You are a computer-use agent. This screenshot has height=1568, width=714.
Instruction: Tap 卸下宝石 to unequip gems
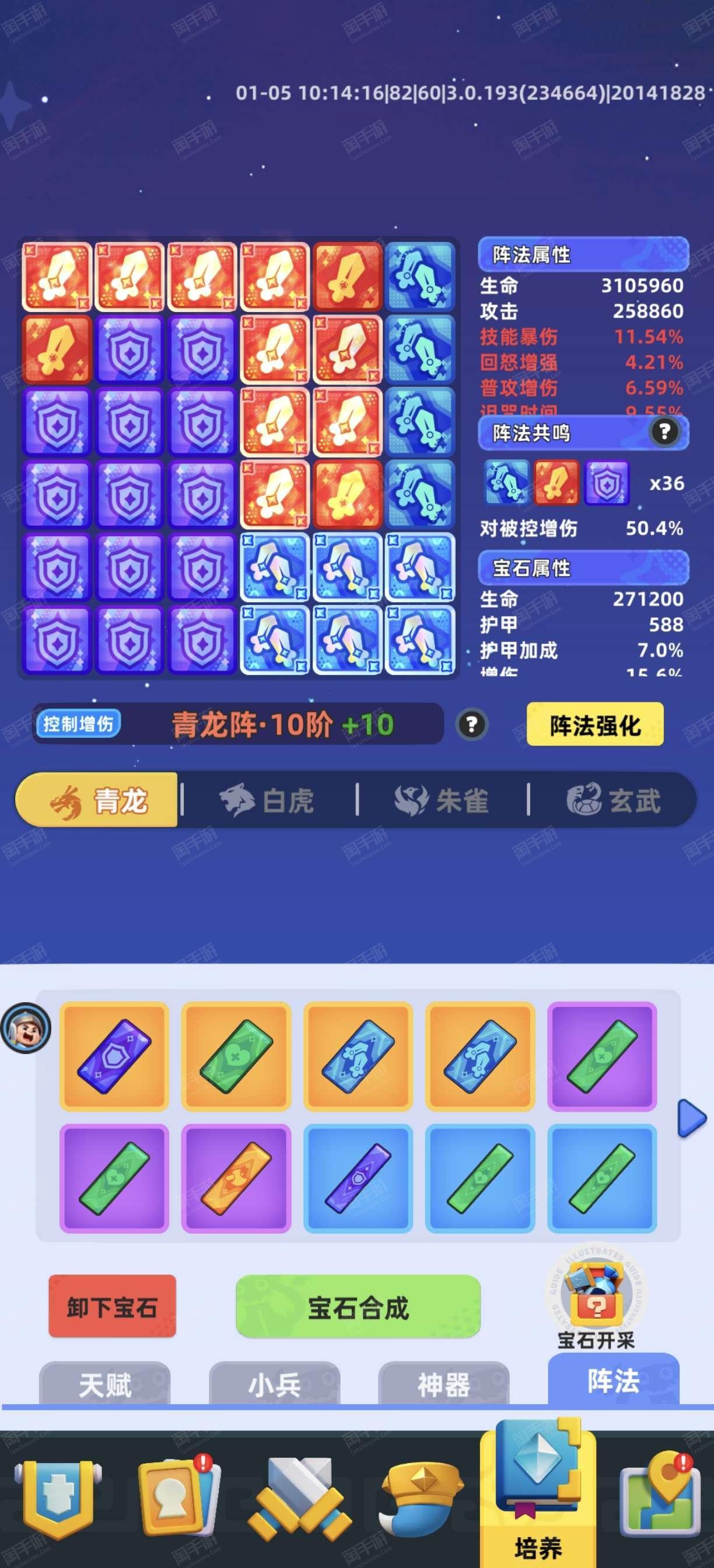point(112,1307)
